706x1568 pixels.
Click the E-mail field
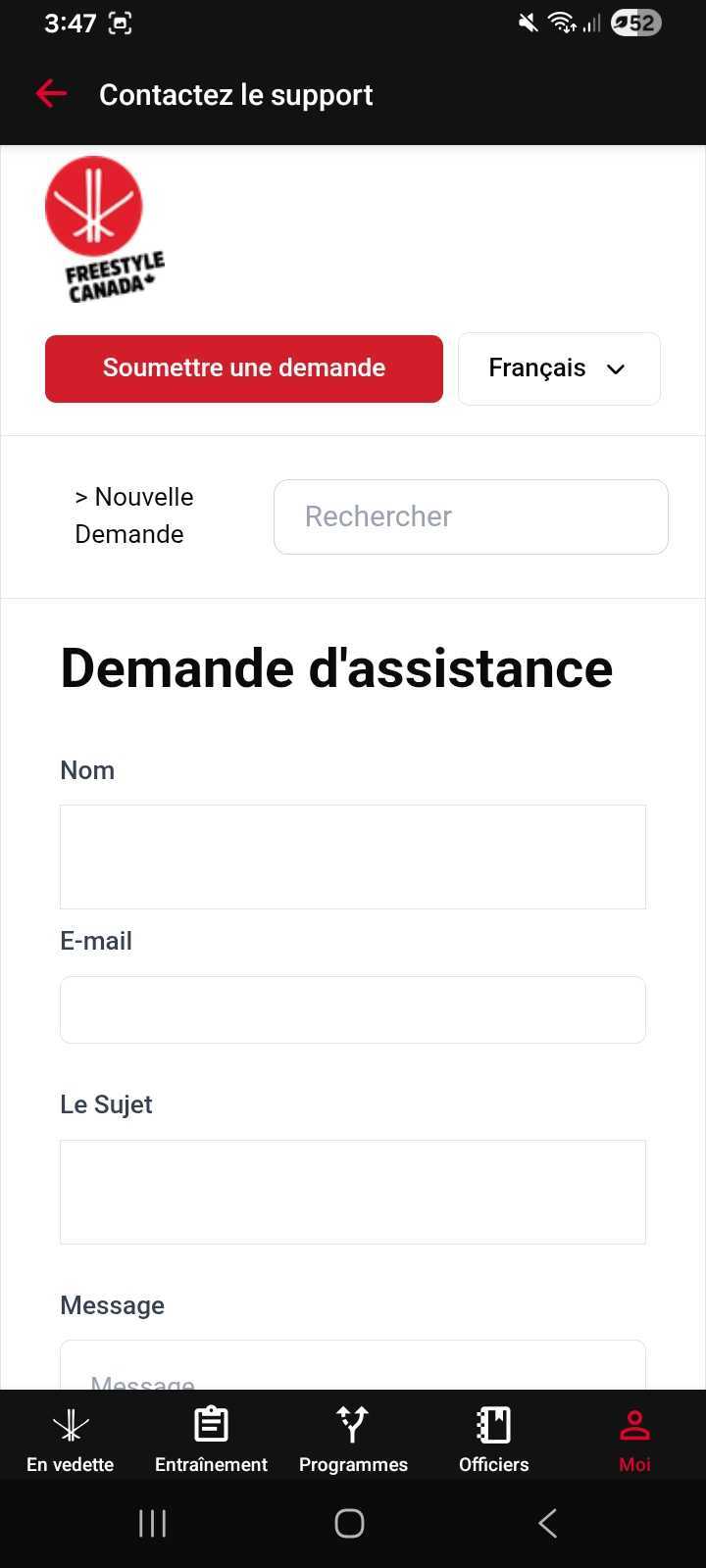(x=353, y=1009)
